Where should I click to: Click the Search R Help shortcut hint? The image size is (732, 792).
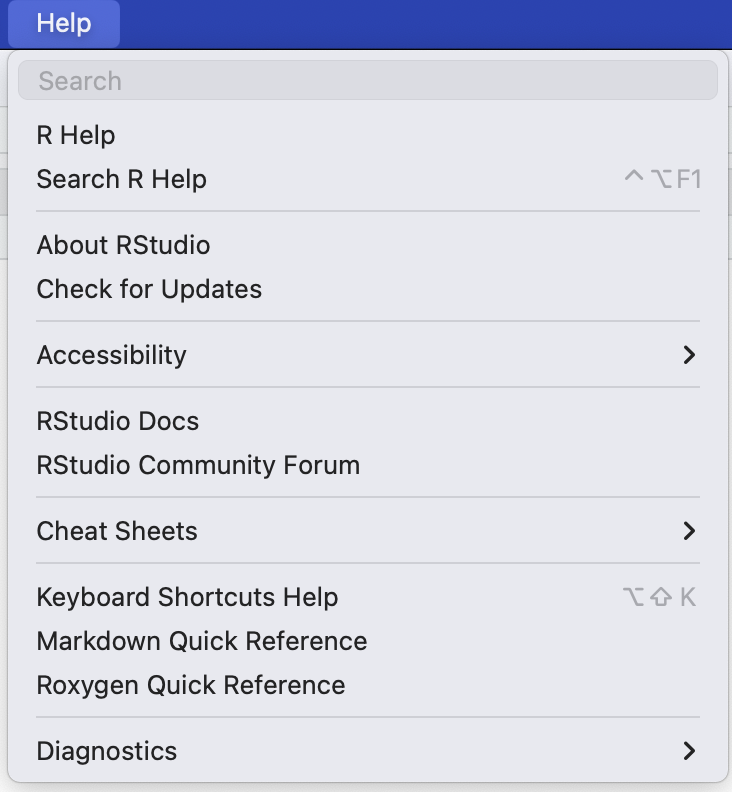coord(661,180)
